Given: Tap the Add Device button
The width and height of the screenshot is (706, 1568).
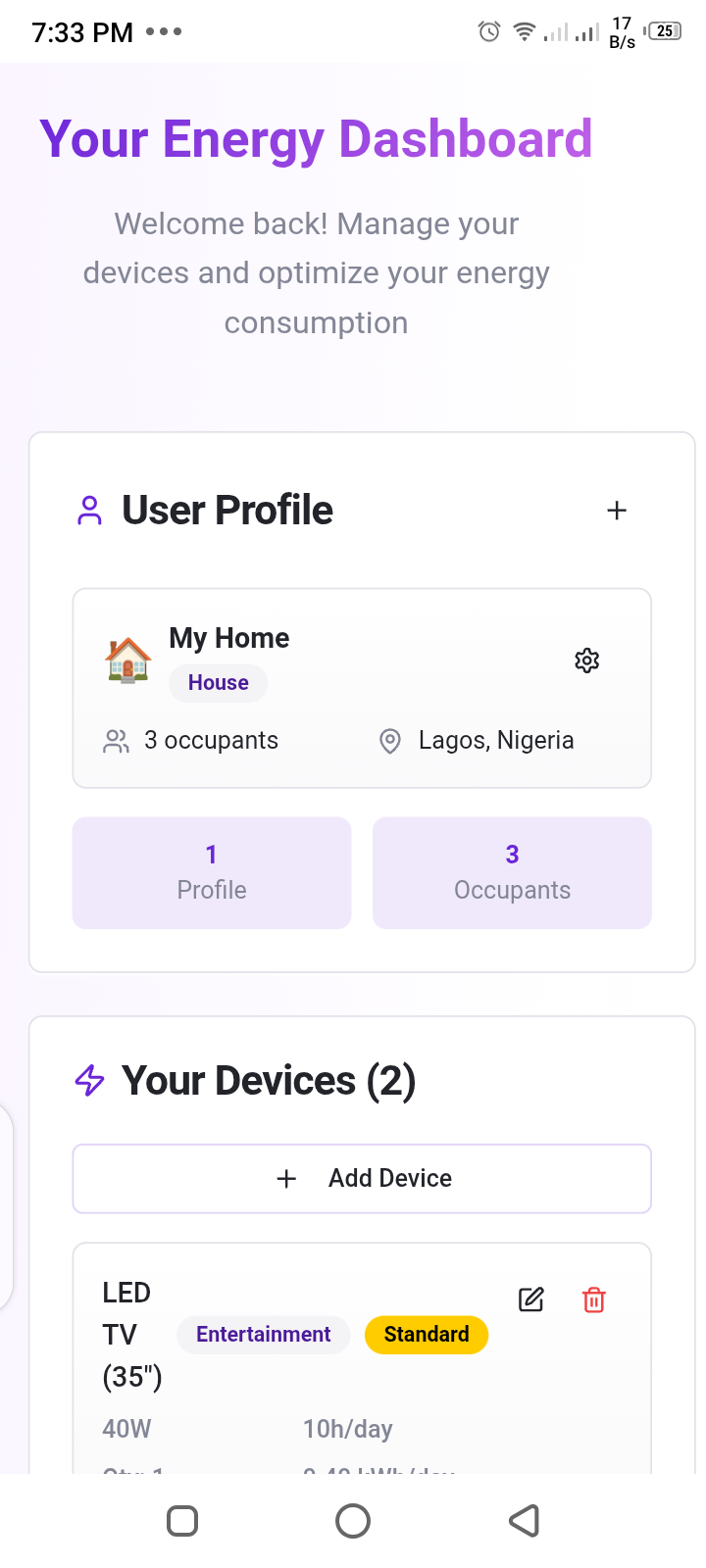Looking at the screenshot, I should 362,1178.
